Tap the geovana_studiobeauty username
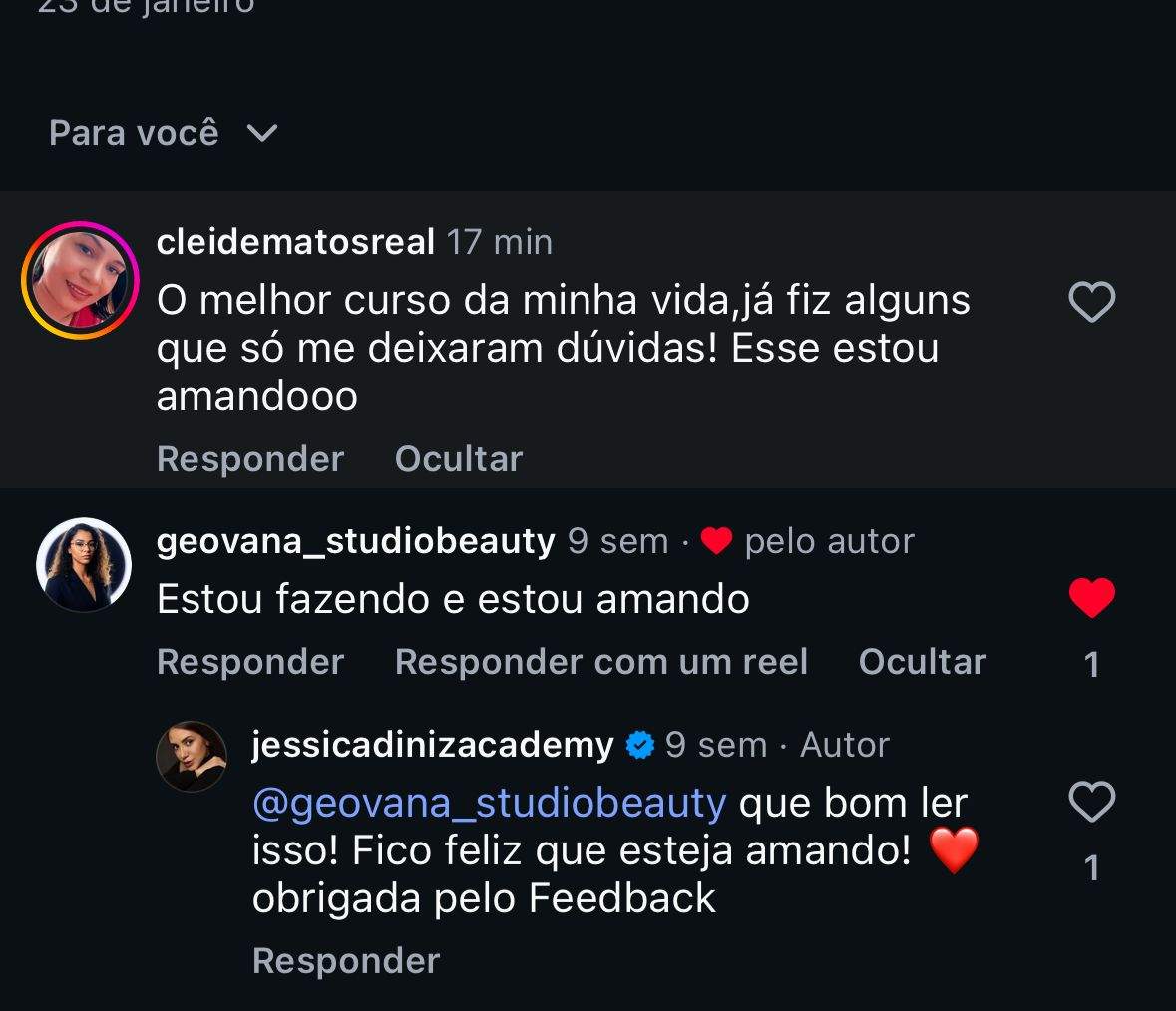 pos(356,541)
